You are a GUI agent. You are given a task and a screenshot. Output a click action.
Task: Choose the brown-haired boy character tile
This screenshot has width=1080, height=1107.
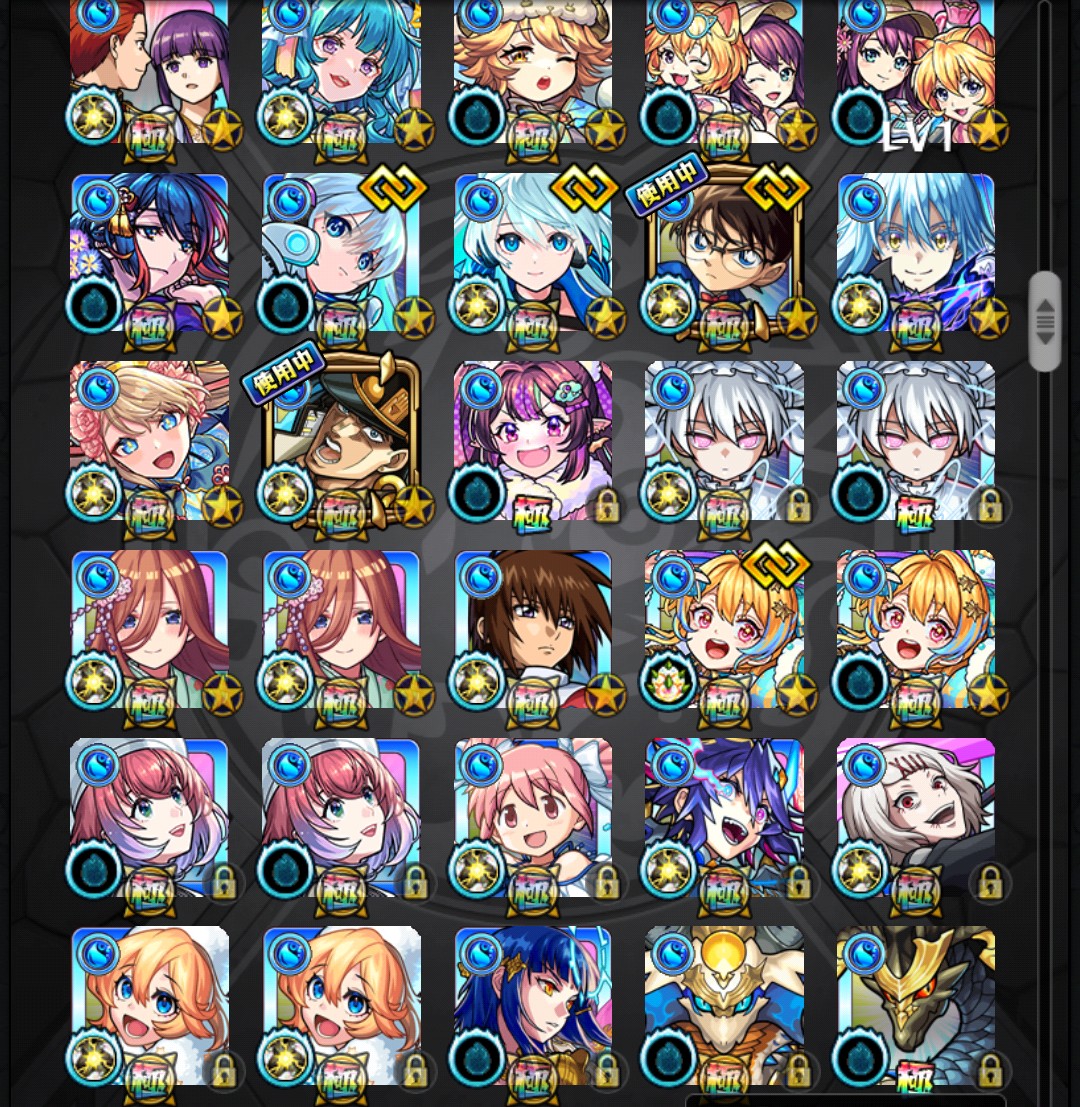(x=533, y=630)
